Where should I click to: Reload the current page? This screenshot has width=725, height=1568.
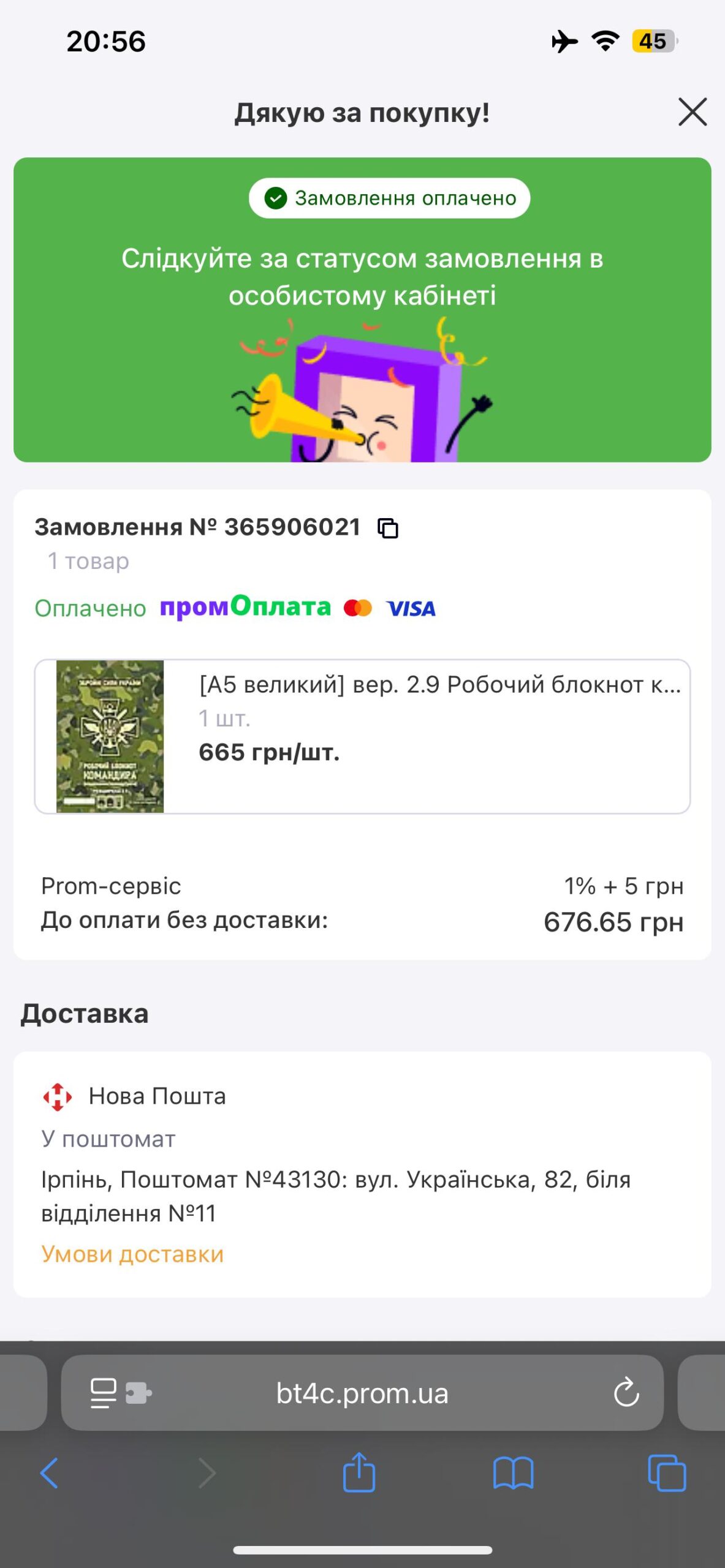626,1393
